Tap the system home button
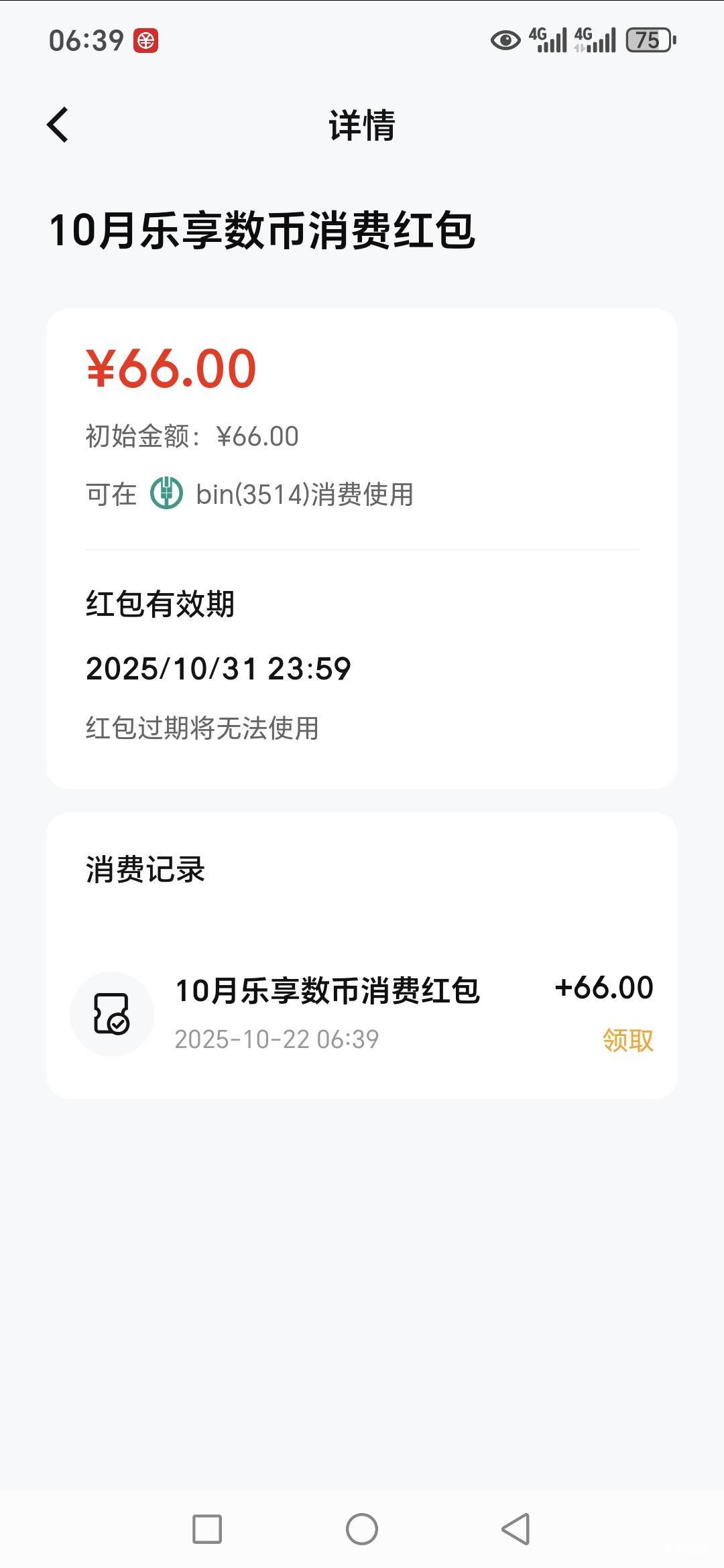 tap(362, 1529)
